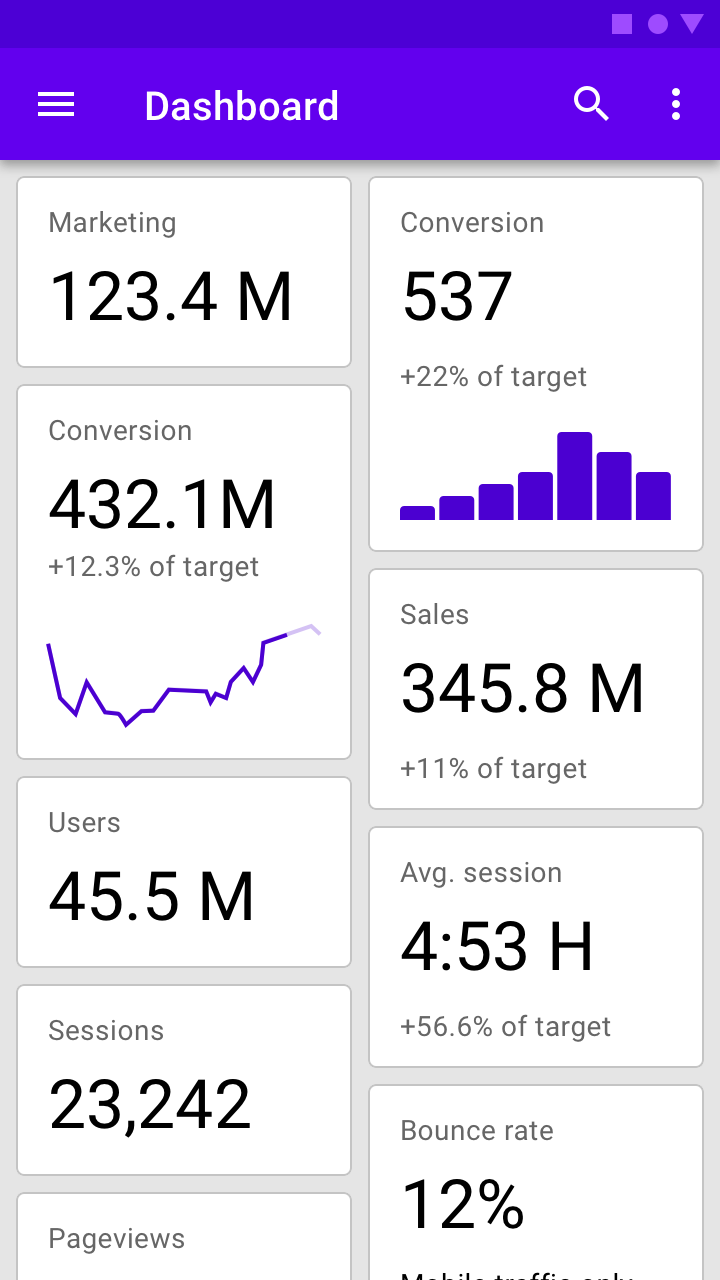This screenshot has width=720, height=1280.
Task: View the Bounce rate 12% card
Action: [536, 1182]
